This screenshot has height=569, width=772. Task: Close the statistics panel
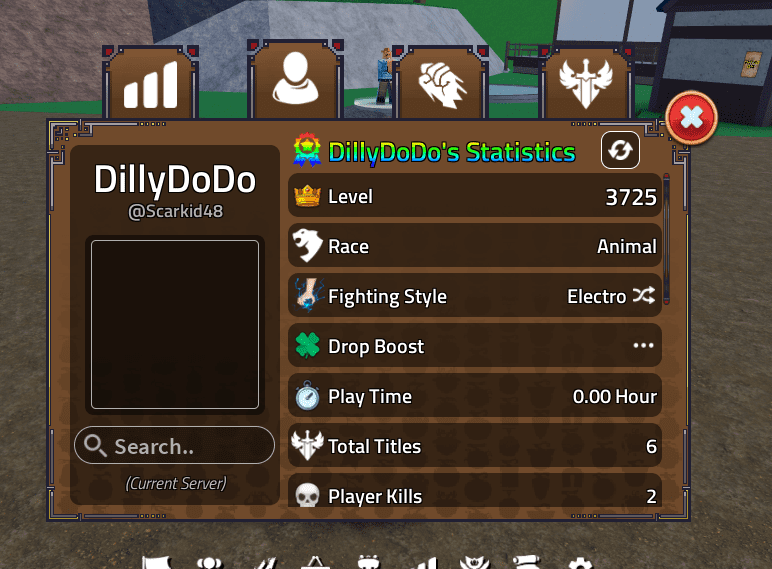[691, 119]
